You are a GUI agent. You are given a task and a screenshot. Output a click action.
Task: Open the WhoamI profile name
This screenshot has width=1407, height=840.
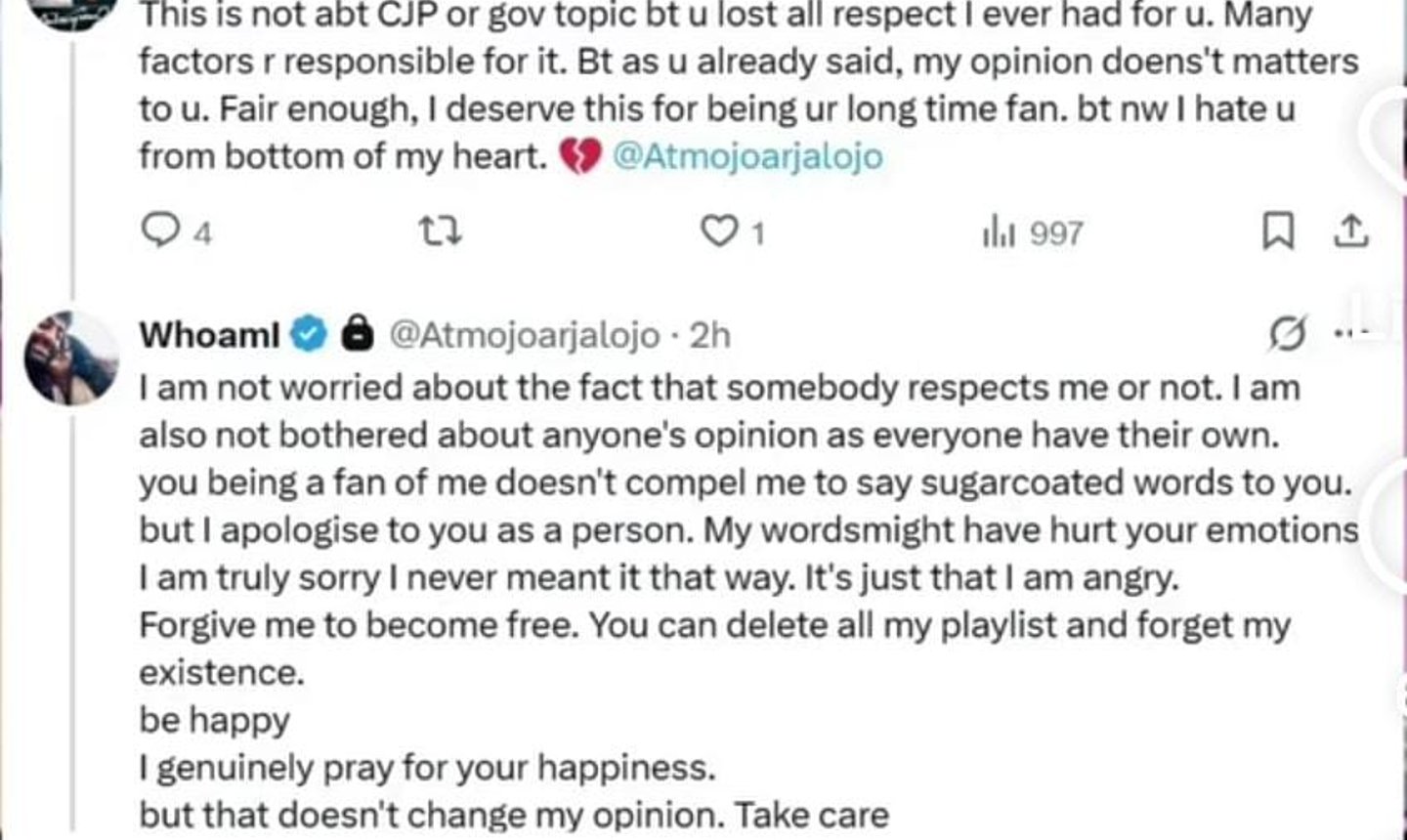tap(209, 335)
